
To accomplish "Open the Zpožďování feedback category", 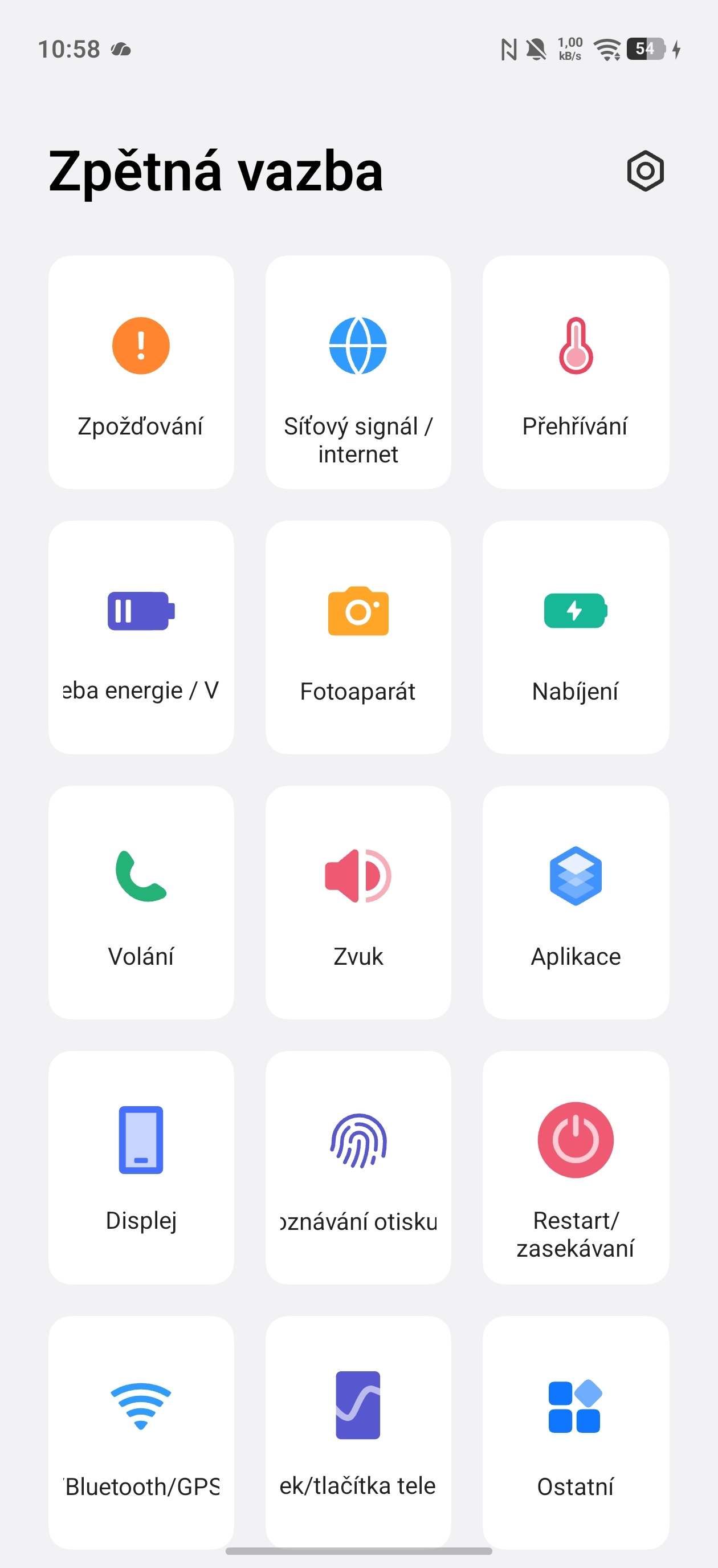I will pyautogui.click(x=141, y=371).
